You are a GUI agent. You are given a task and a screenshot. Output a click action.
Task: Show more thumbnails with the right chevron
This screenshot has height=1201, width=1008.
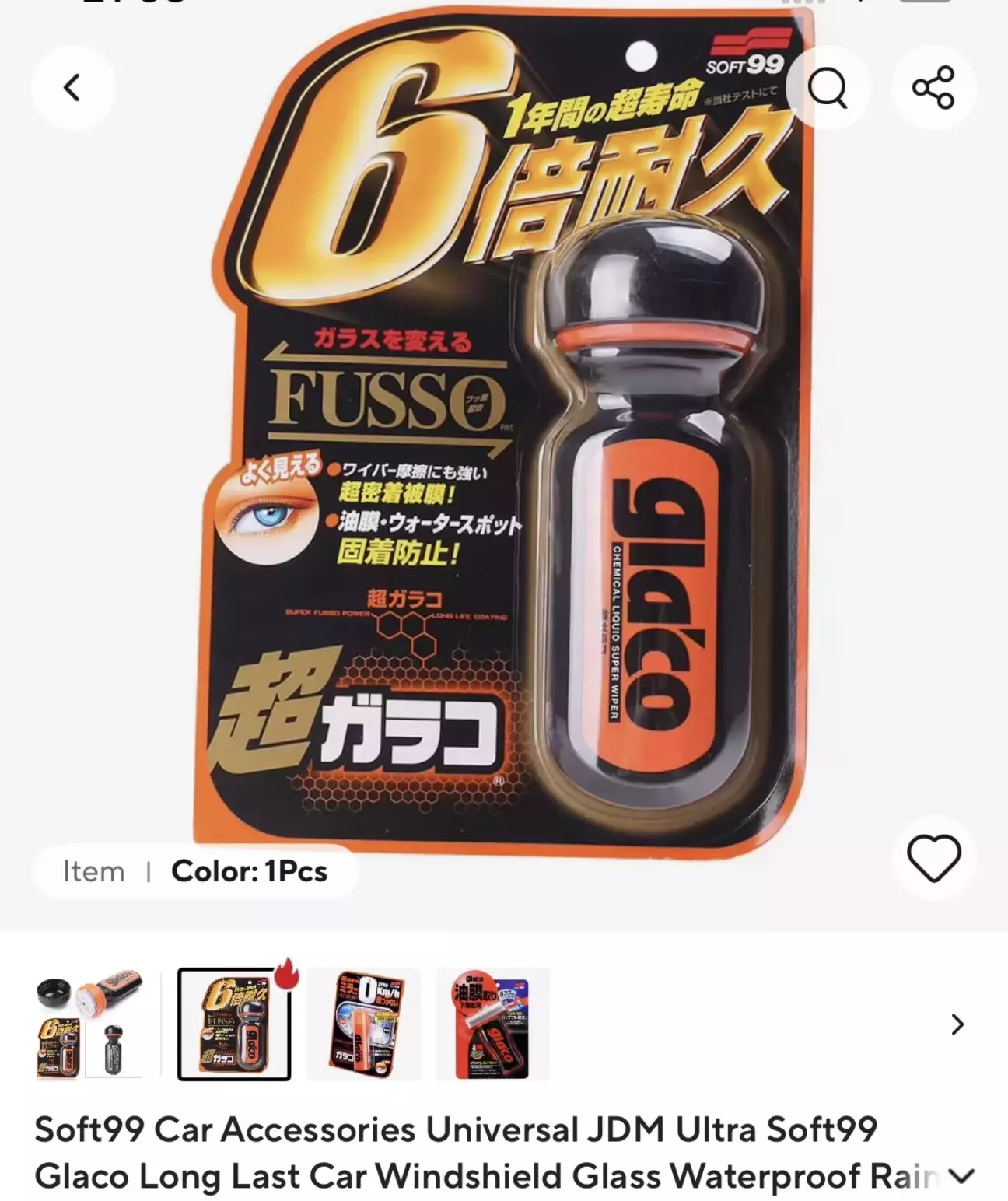coord(957,1024)
